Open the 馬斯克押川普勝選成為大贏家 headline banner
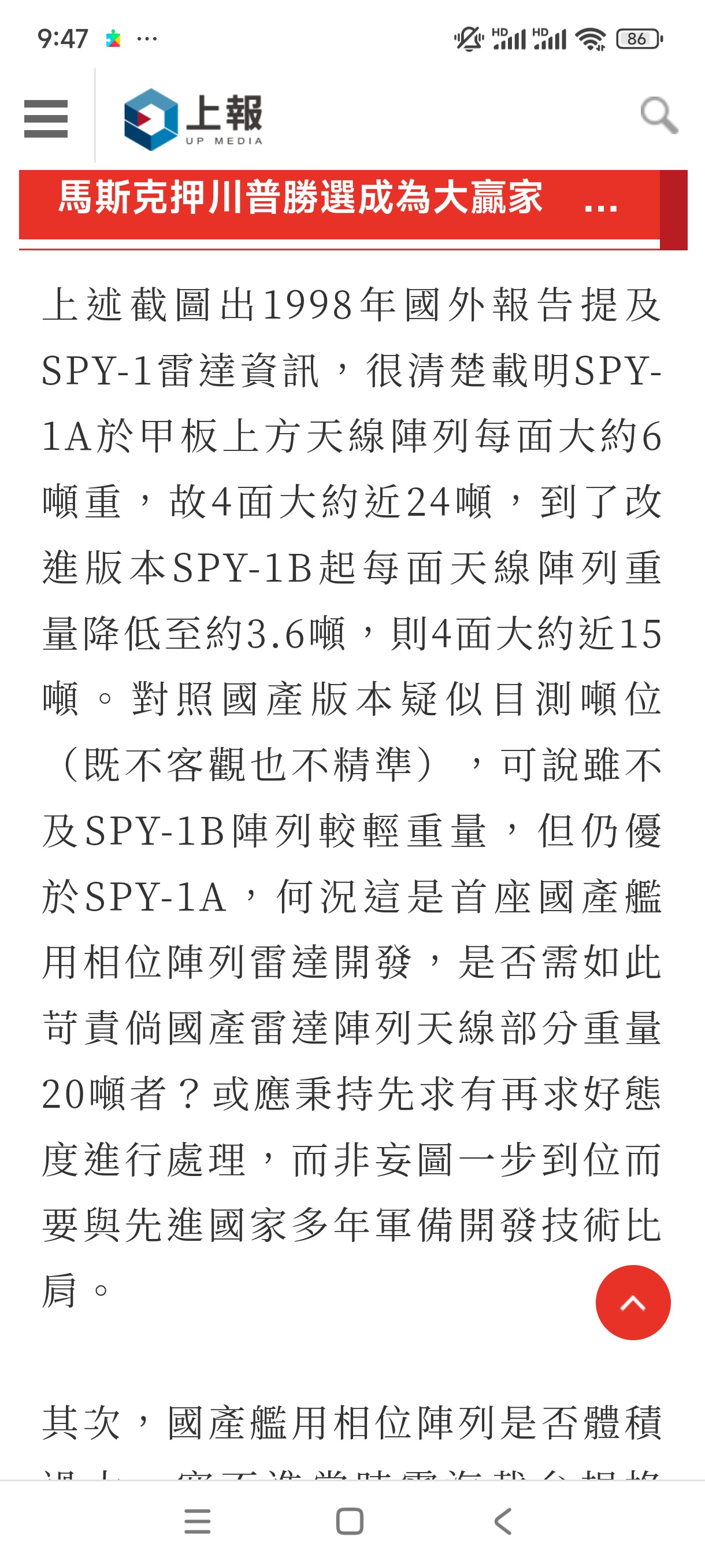Viewport: 705px width, 1568px height. [339, 205]
